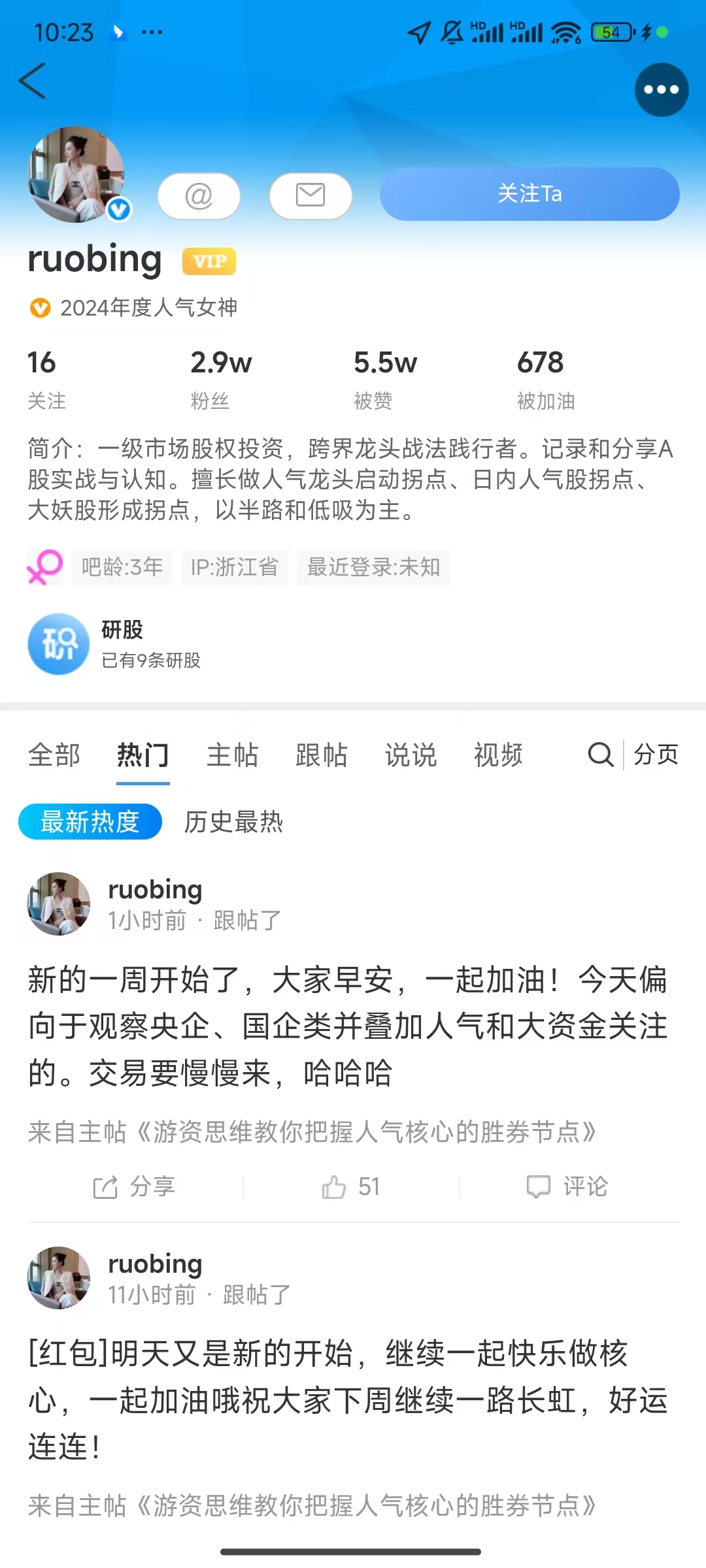This screenshot has height=1568, width=706.
Task: Switch to the 全部 tab
Action: (x=54, y=755)
